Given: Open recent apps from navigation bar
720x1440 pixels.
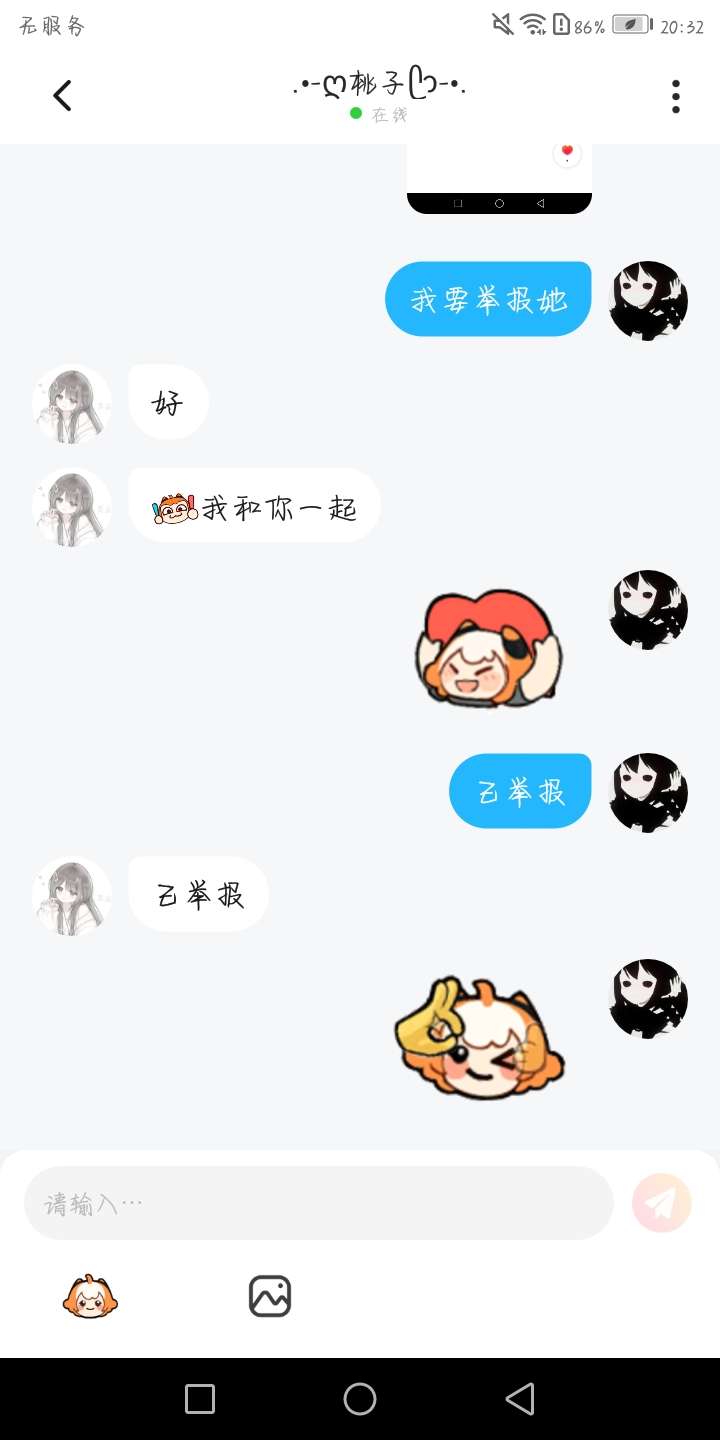Looking at the screenshot, I should [200, 1399].
